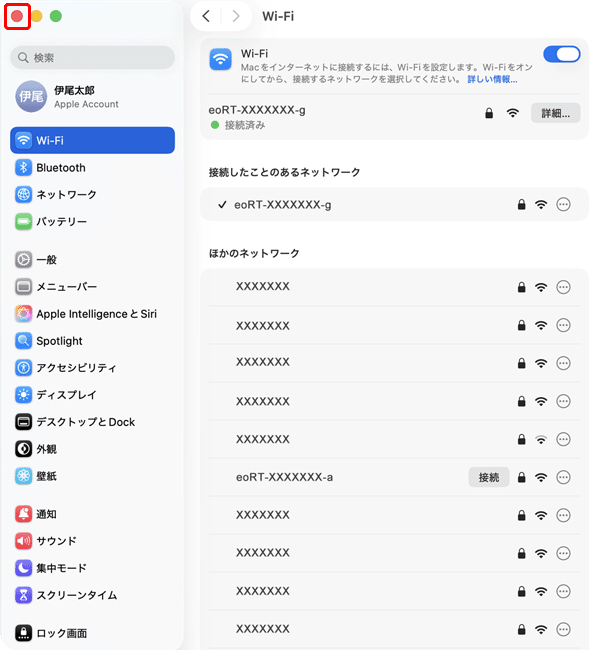The image size is (600, 650).
Task: Open Apple Intelligence と Siri
Action: click(96, 314)
